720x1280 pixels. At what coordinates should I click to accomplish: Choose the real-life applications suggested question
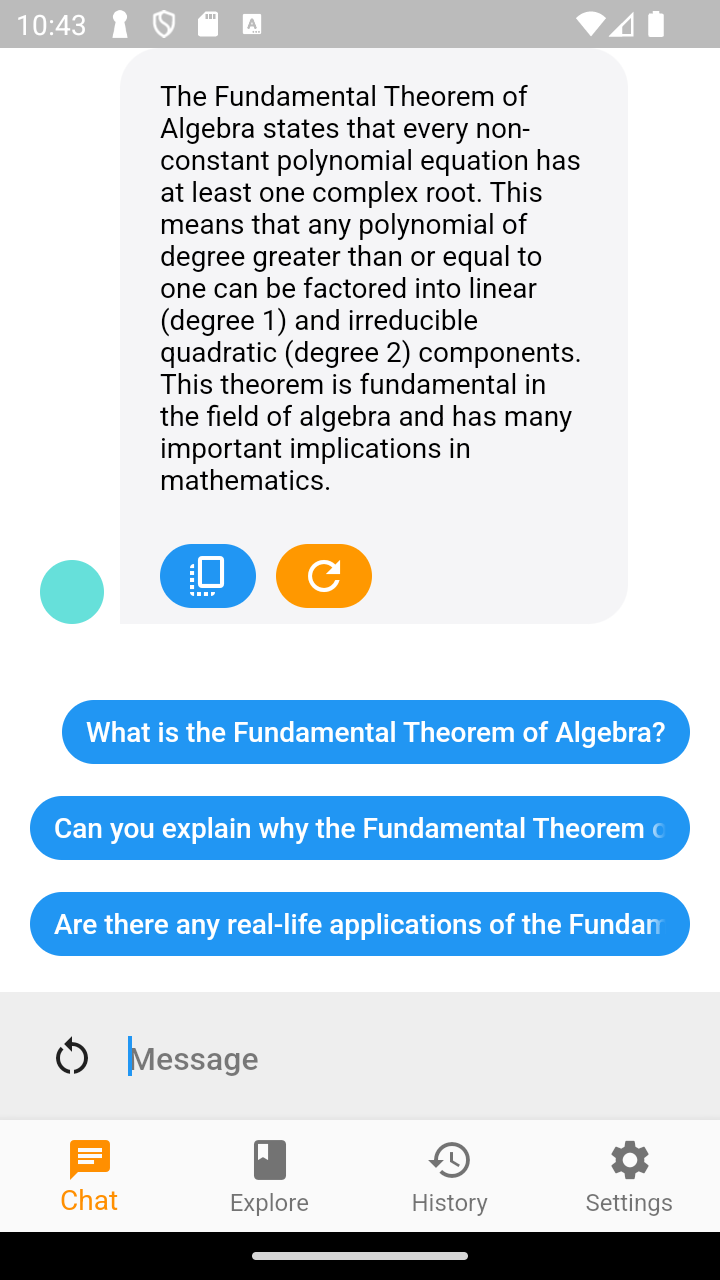coord(360,924)
